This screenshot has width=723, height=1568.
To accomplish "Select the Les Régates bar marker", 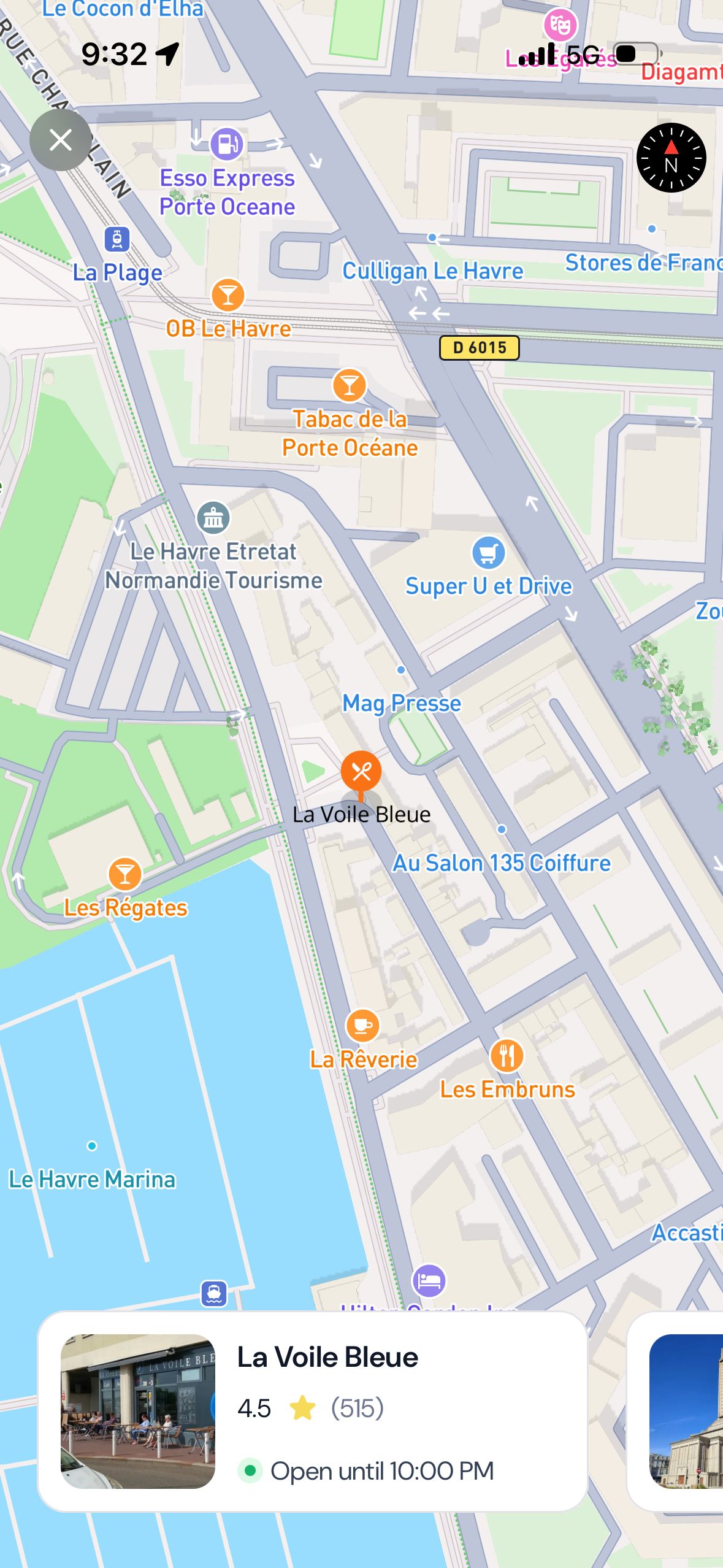I will coord(125,874).
